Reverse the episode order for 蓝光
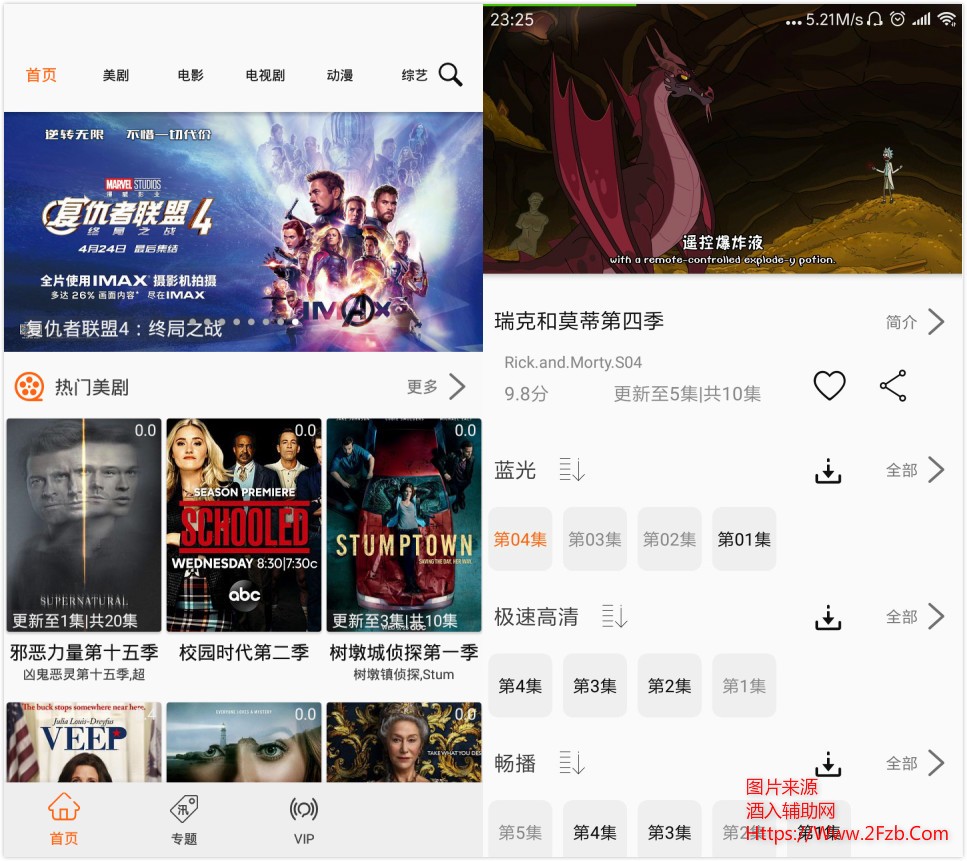 tap(572, 470)
